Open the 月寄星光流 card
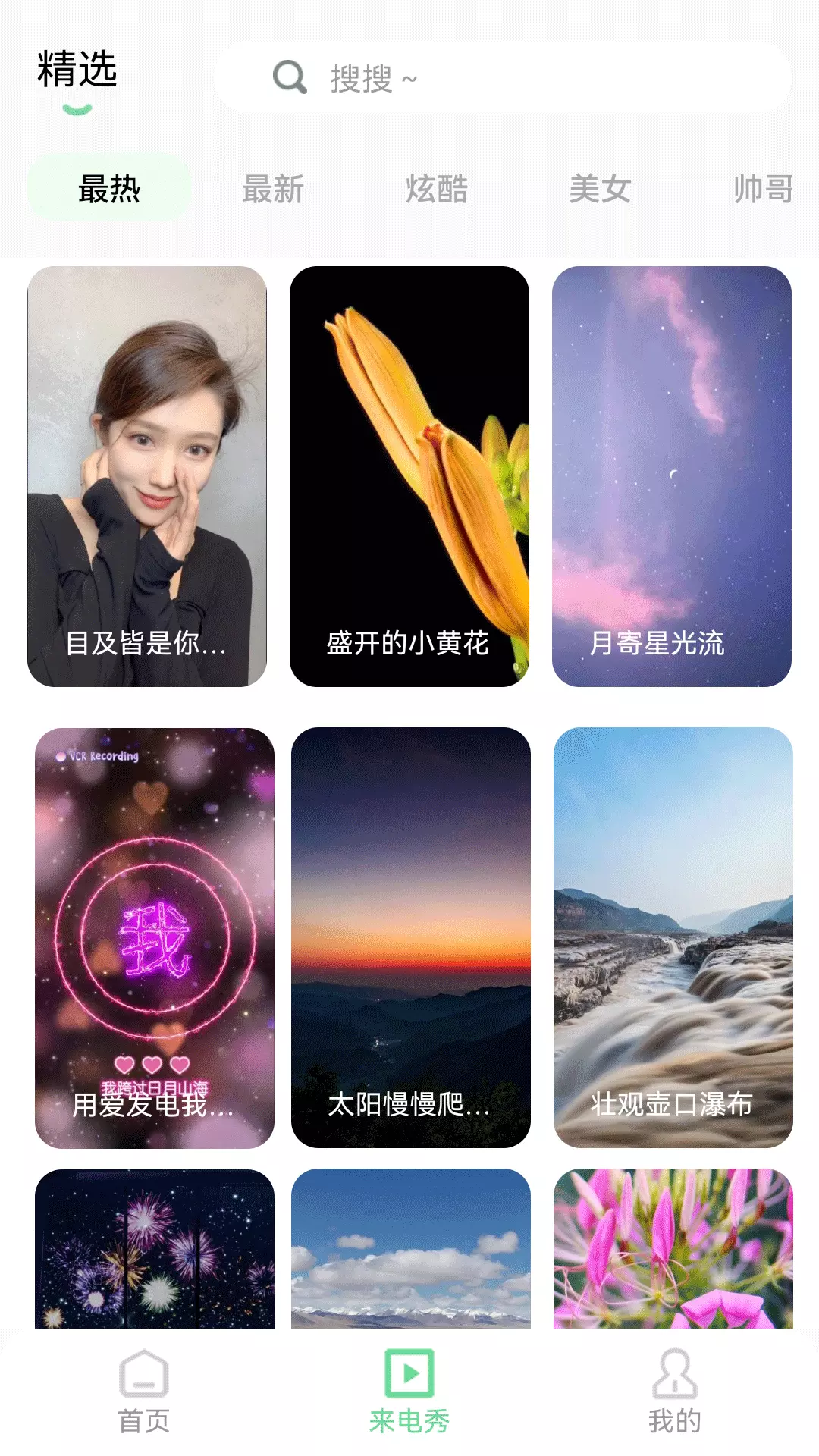This screenshot has height=1456, width=819. point(672,476)
